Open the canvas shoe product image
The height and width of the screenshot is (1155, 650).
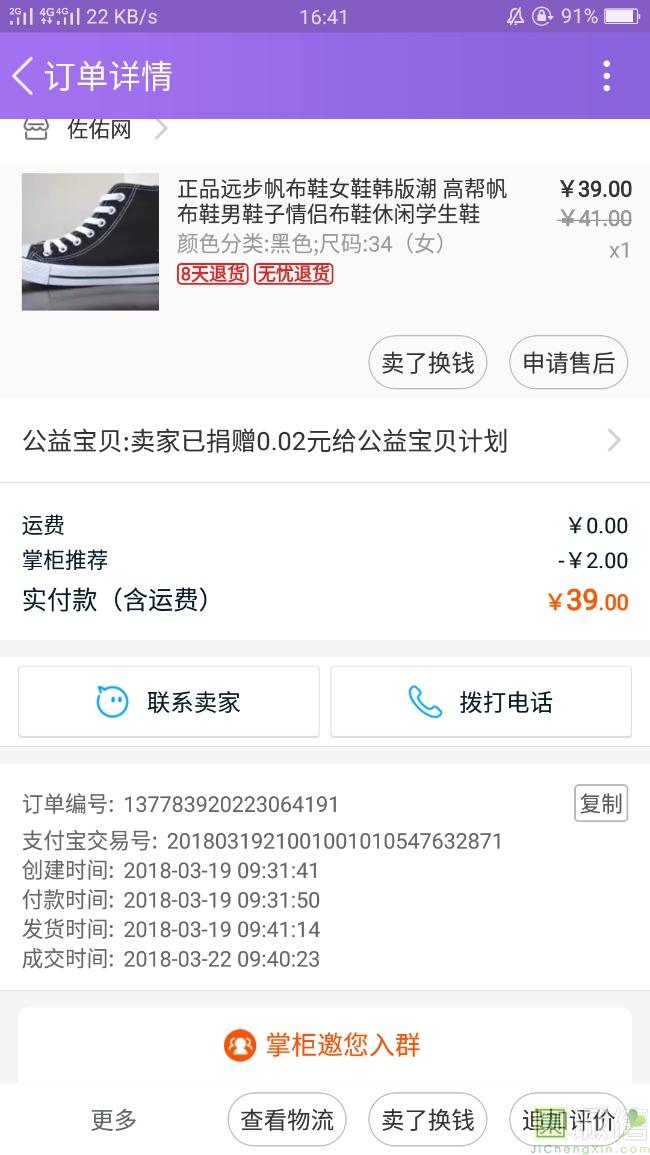[x=90, y=241]
